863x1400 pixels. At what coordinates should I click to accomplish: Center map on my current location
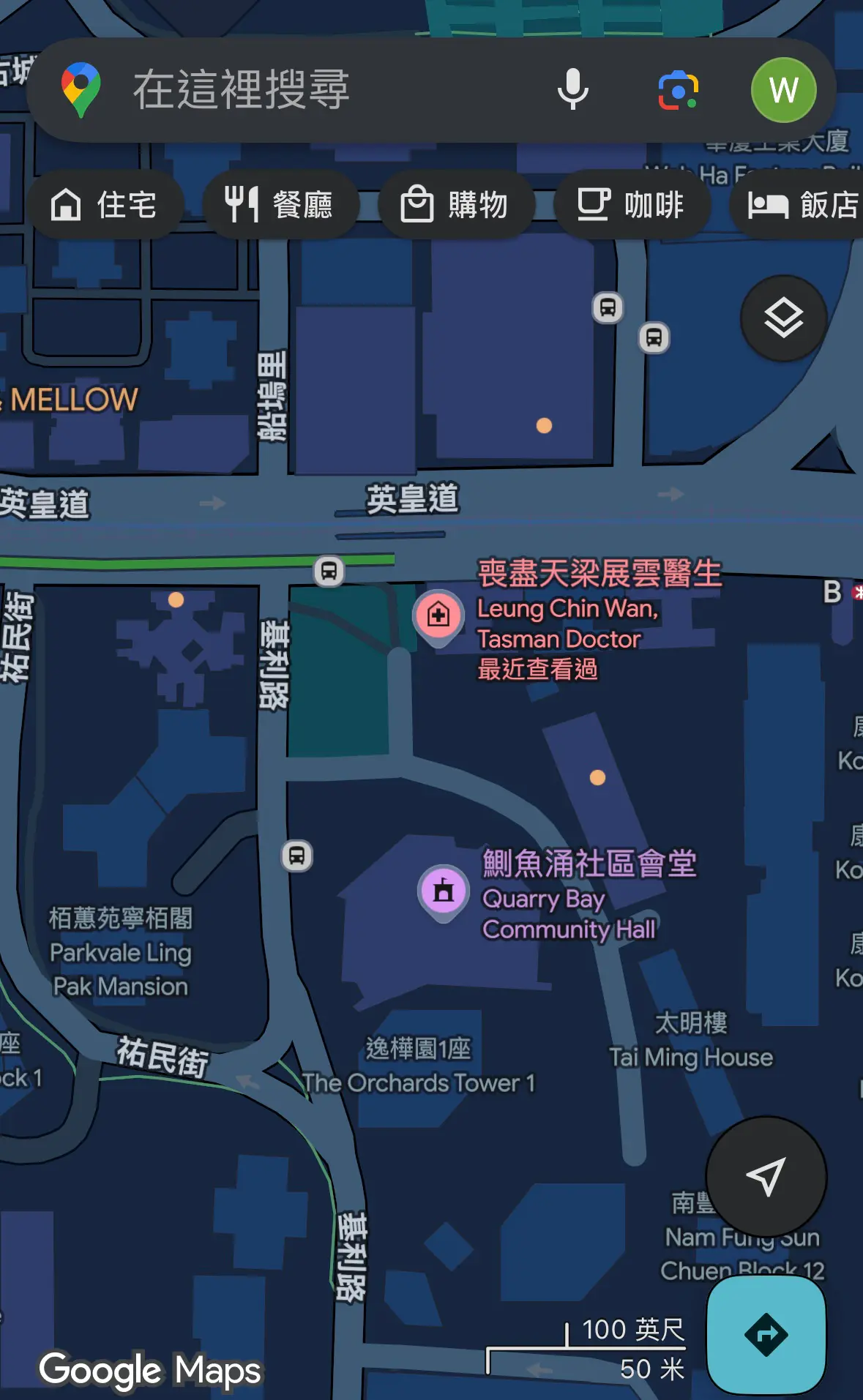point(766,1176)
